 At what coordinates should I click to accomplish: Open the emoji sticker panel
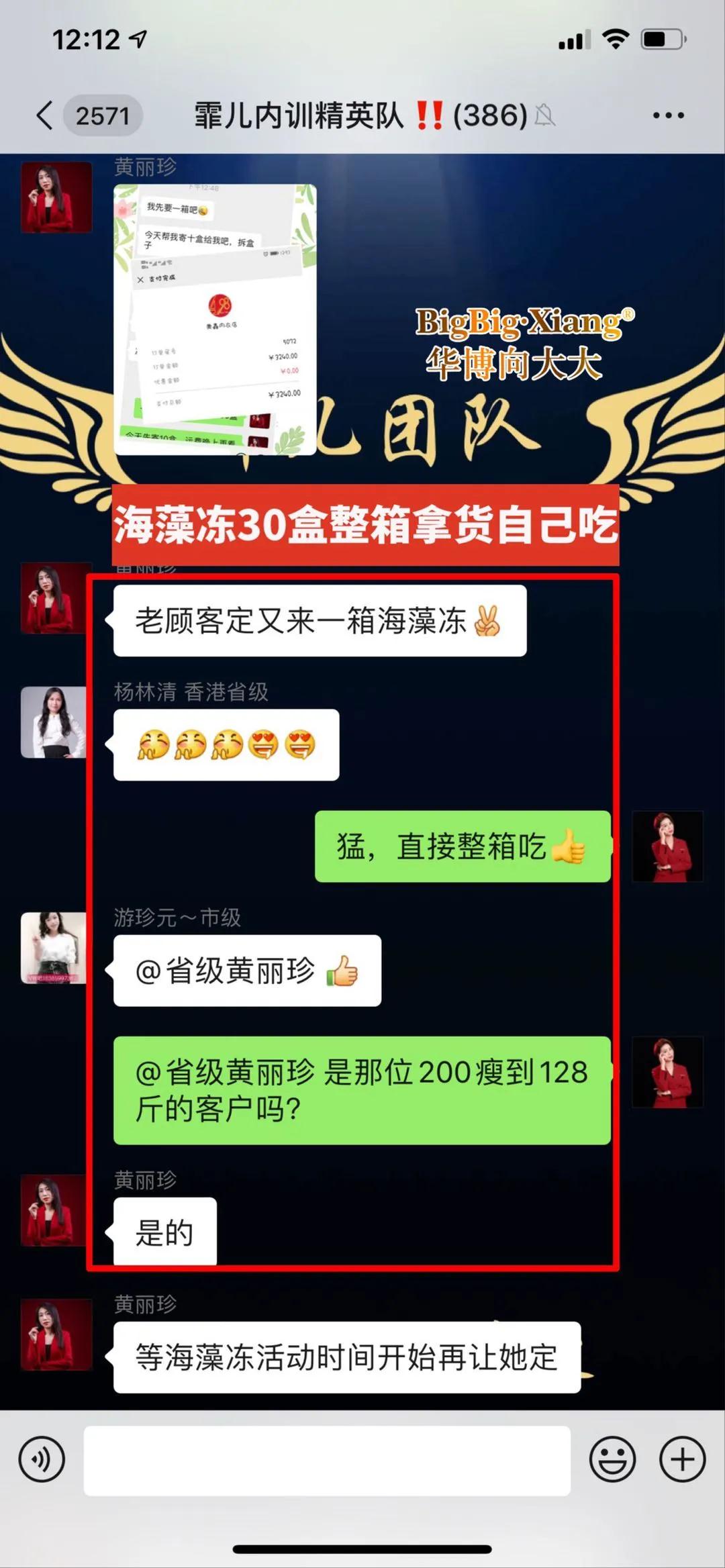612,1459
